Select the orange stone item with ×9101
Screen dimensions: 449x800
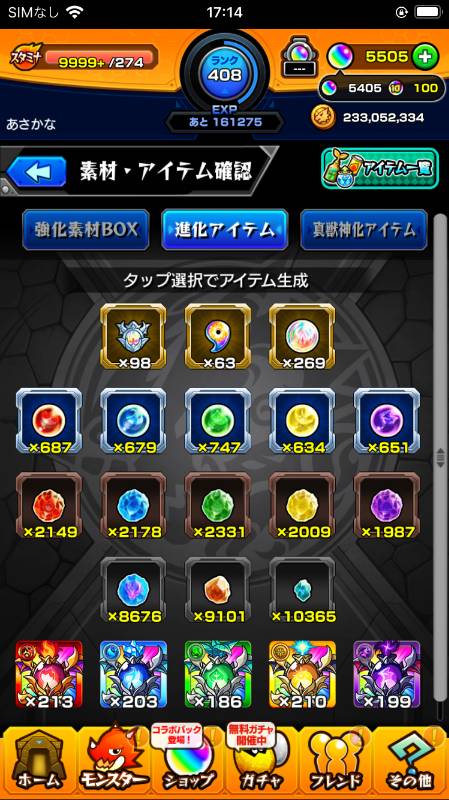218,590
